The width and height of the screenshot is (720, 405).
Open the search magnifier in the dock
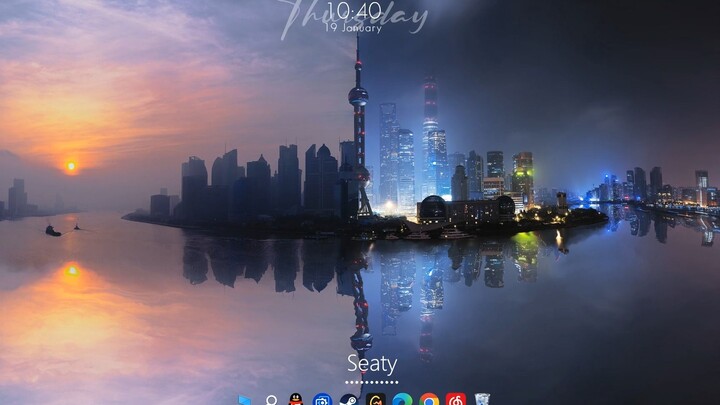271,400
